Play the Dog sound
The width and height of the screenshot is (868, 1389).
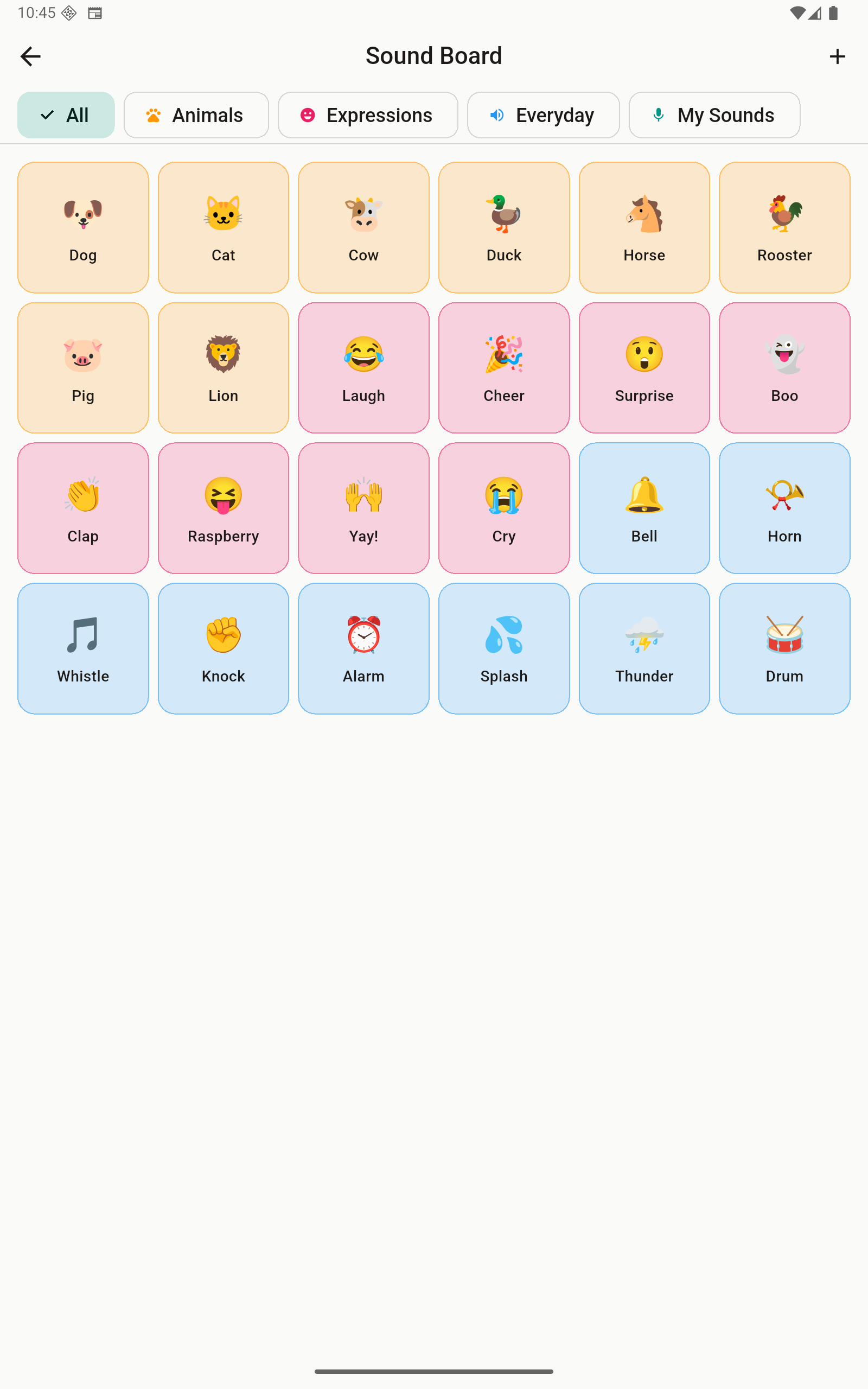(83, 227)
